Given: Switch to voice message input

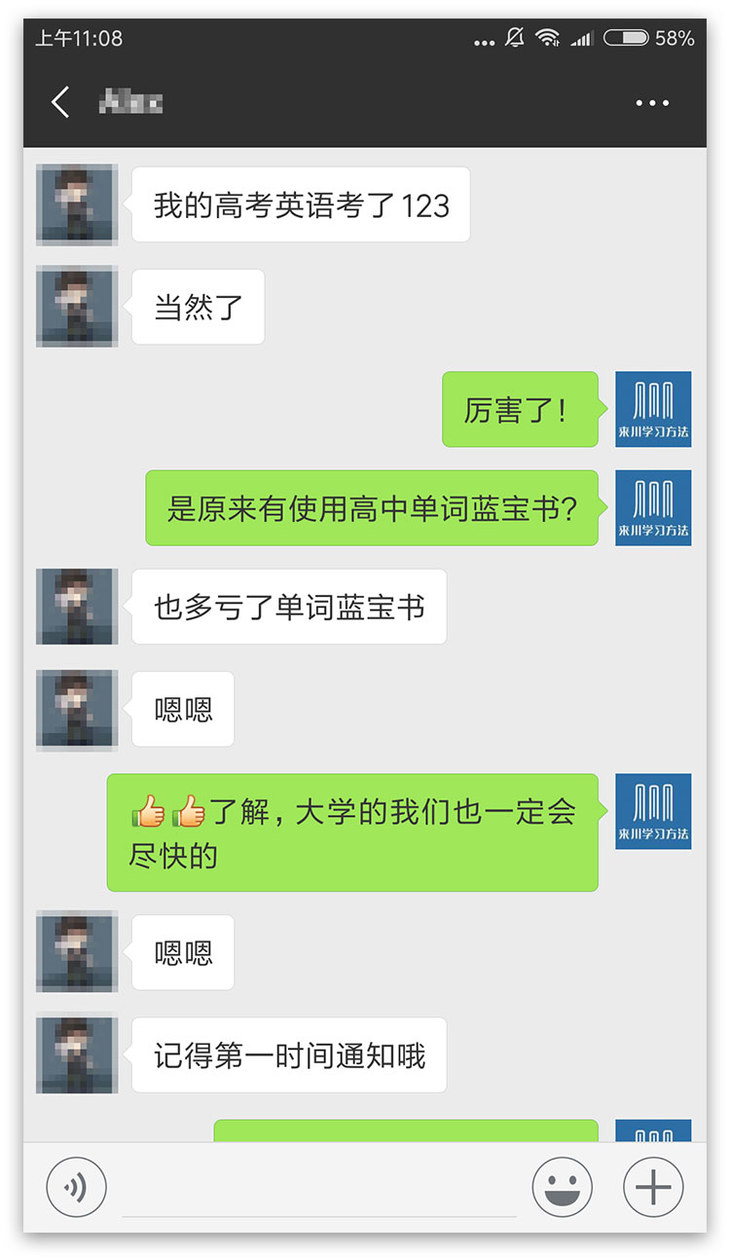Looking at the screenshot, I should pyautogui.click(x=76, y=1187).
